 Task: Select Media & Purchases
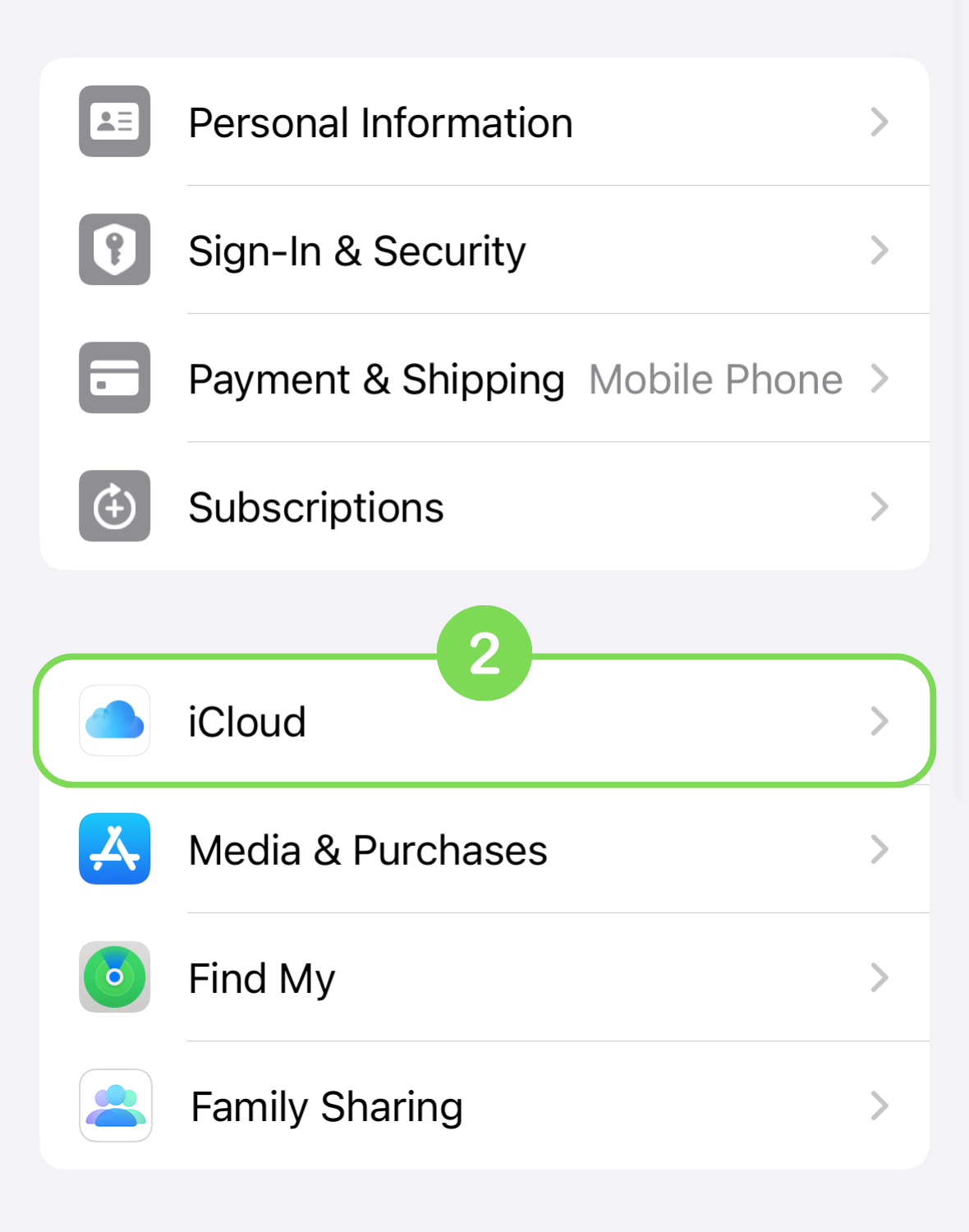coord(484,850)
